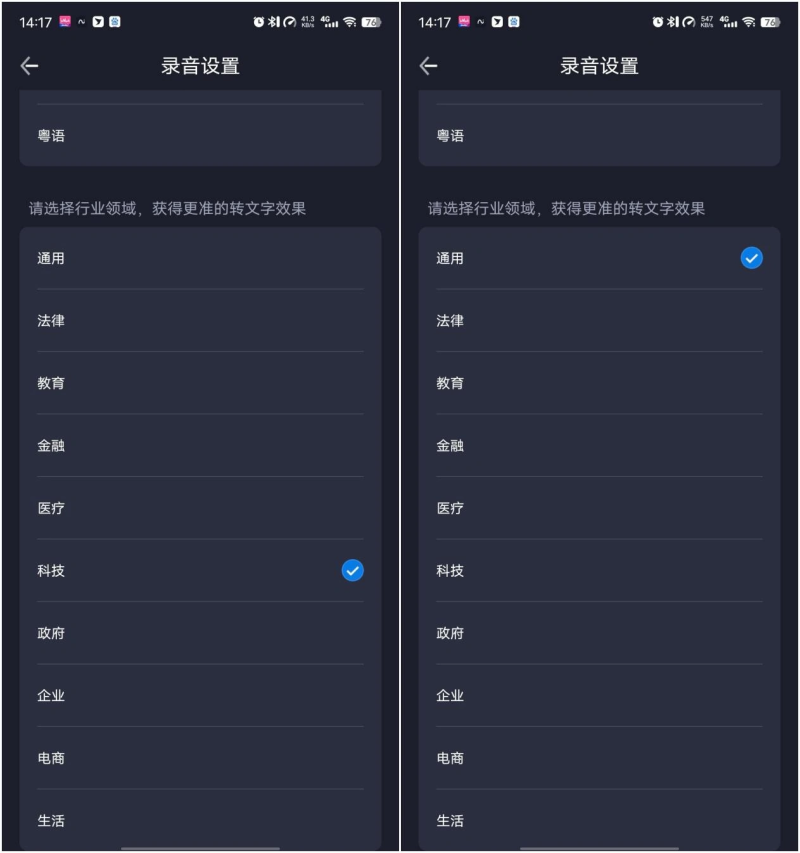Select 医疗 on the screen with 通用 checked
This screenshot has width=800, height=853.
click(x=598, y=508)
